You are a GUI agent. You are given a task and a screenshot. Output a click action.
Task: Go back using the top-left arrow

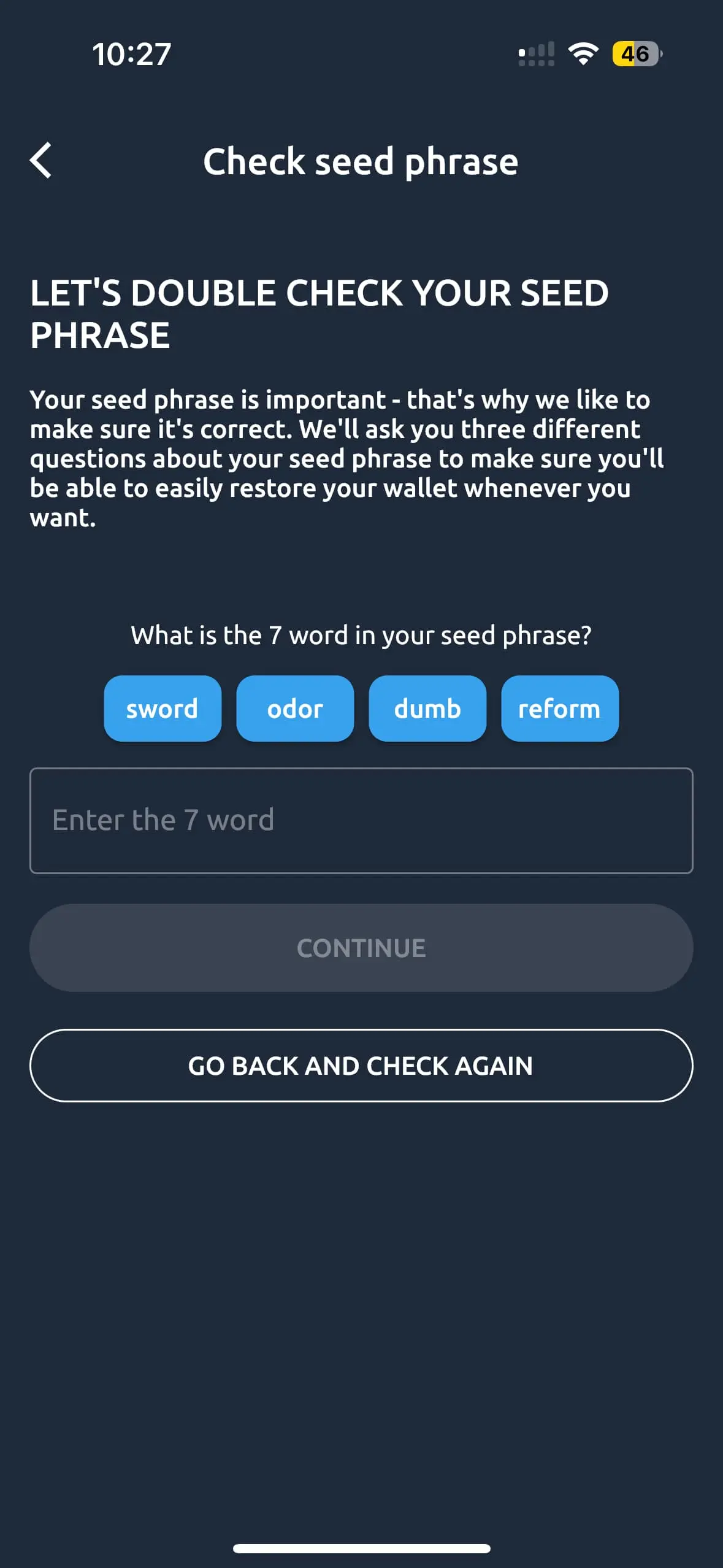point(41,161)
